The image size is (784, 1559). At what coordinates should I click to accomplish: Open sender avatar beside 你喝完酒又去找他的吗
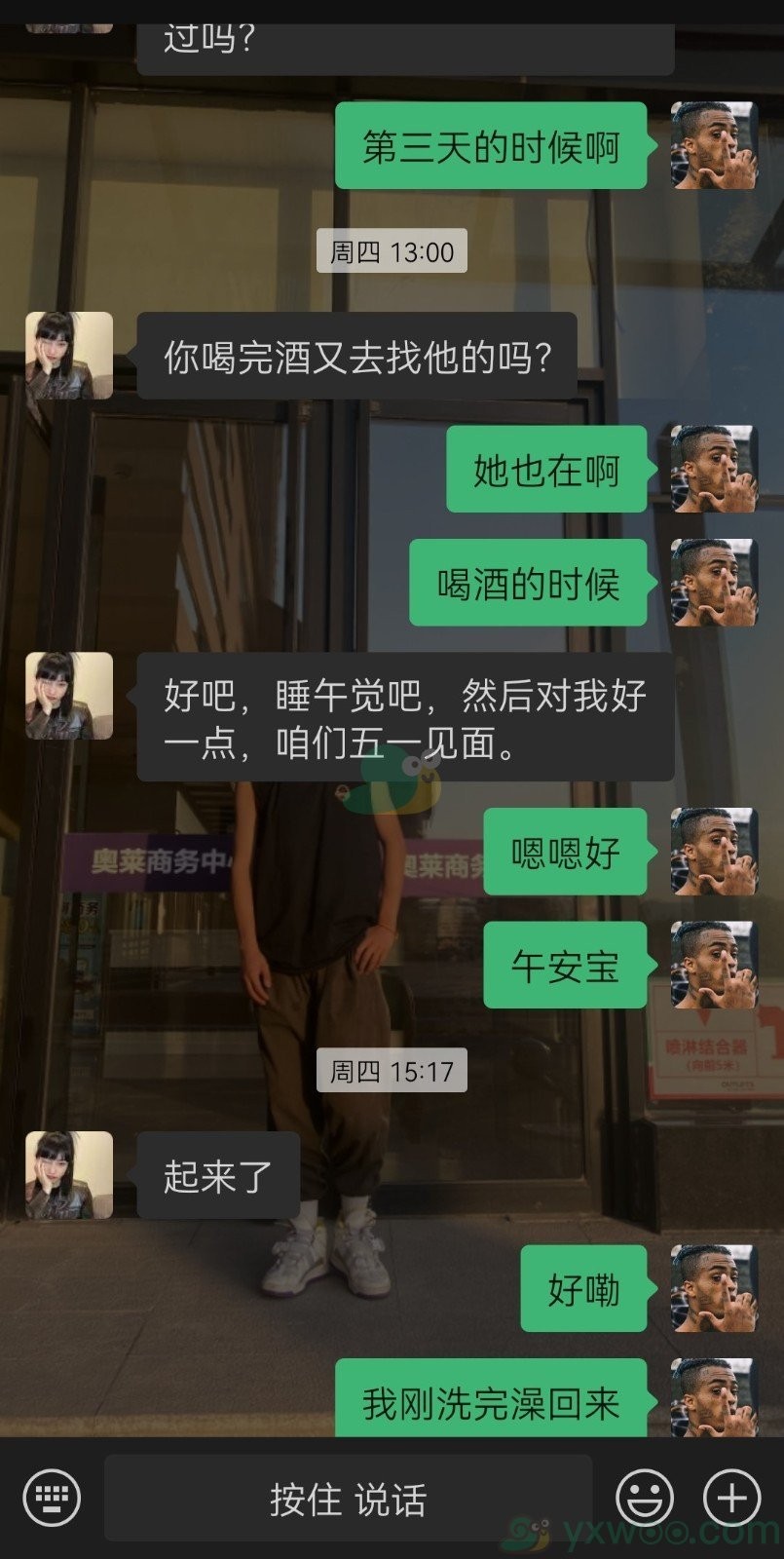pyautogui.click(x=68, y=355)
